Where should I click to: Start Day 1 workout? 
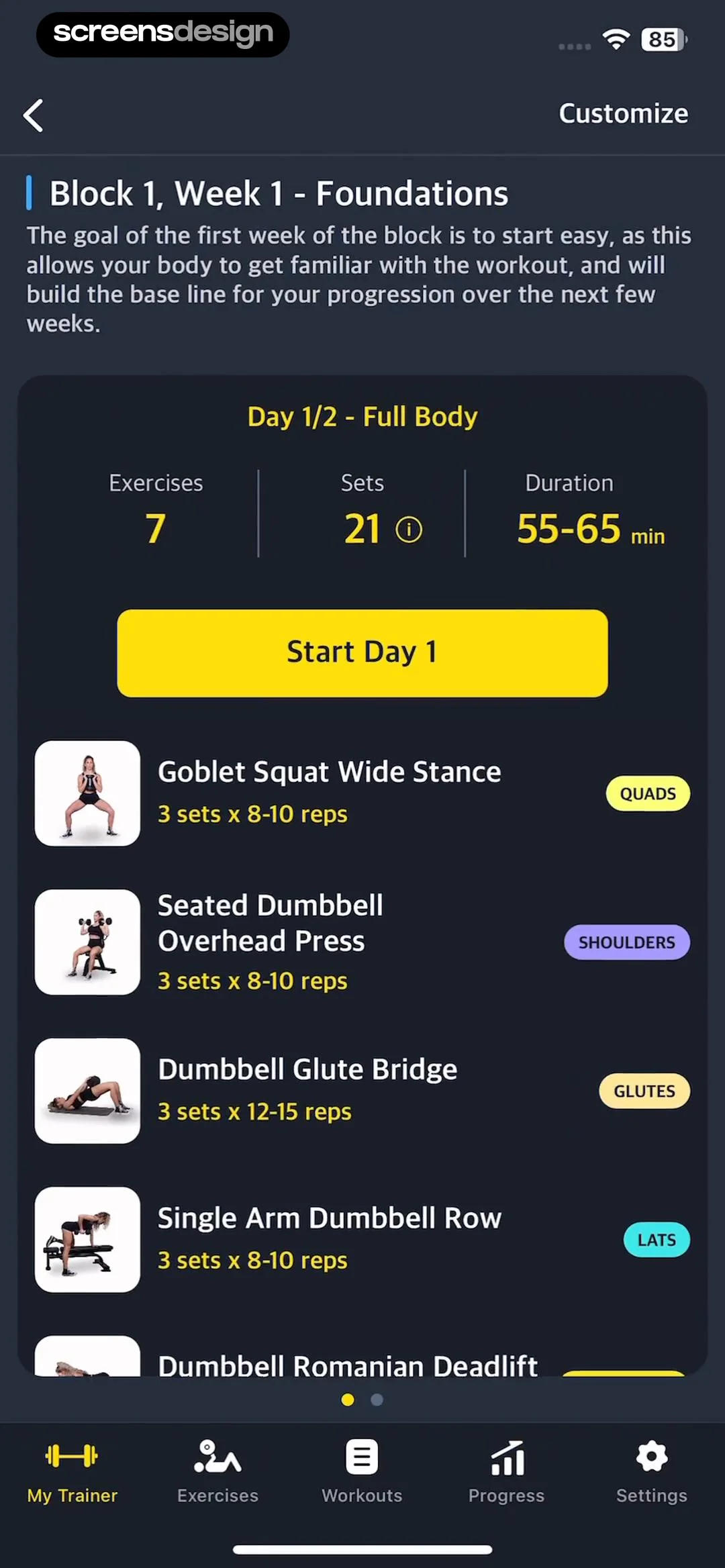362,652
